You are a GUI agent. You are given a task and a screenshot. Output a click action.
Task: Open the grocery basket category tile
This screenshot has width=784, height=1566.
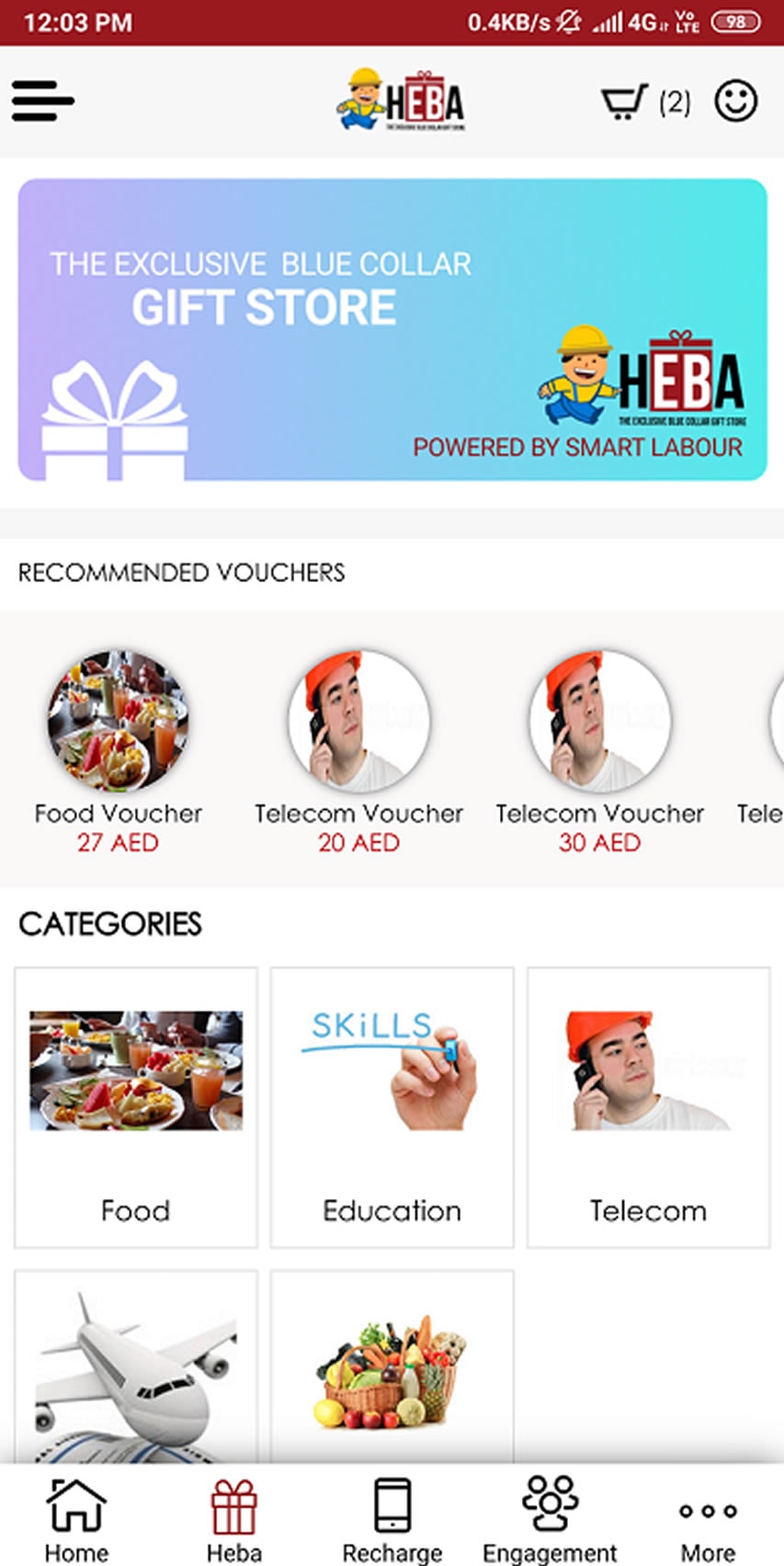(392, 1366)
